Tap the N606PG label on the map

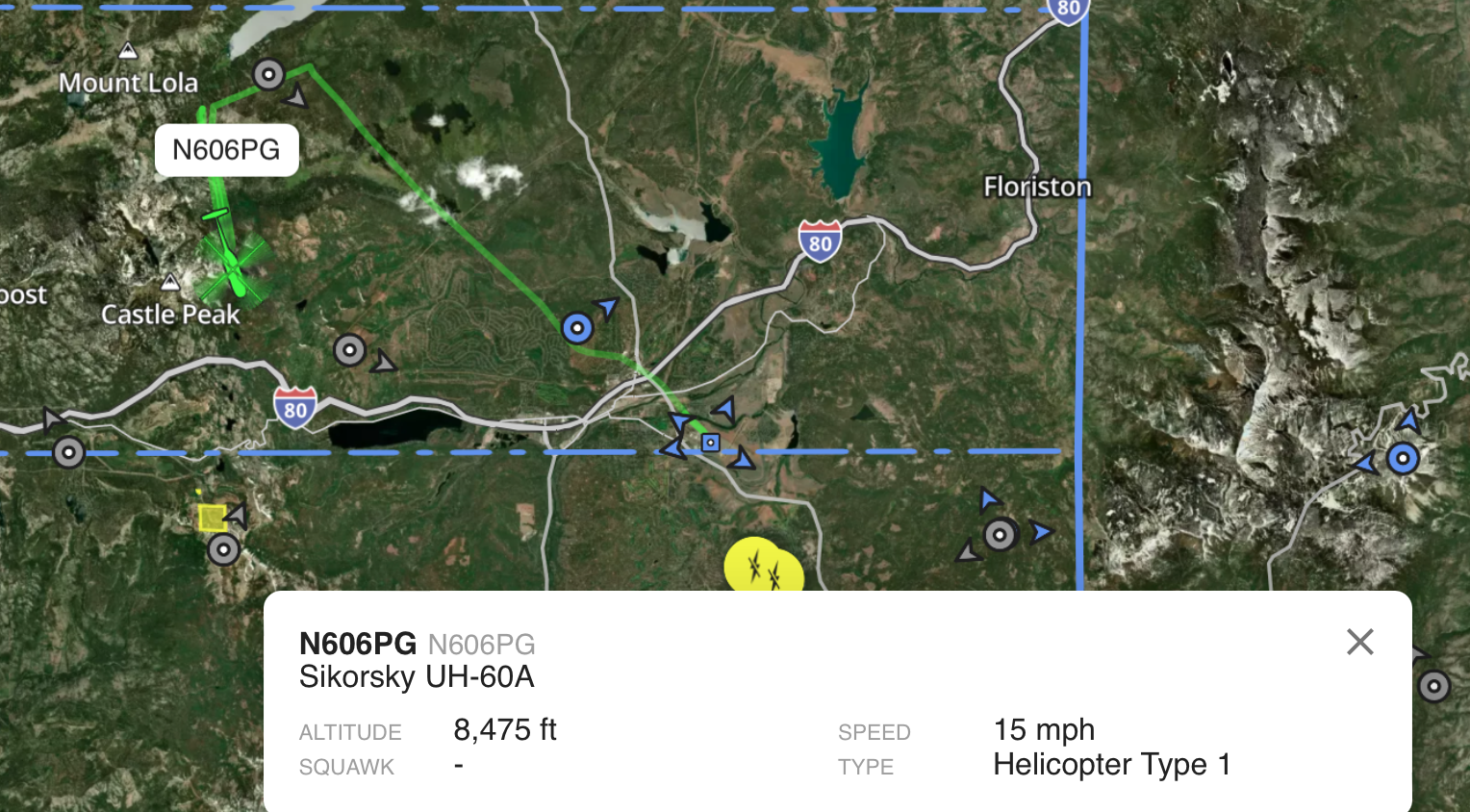point(226,150)
